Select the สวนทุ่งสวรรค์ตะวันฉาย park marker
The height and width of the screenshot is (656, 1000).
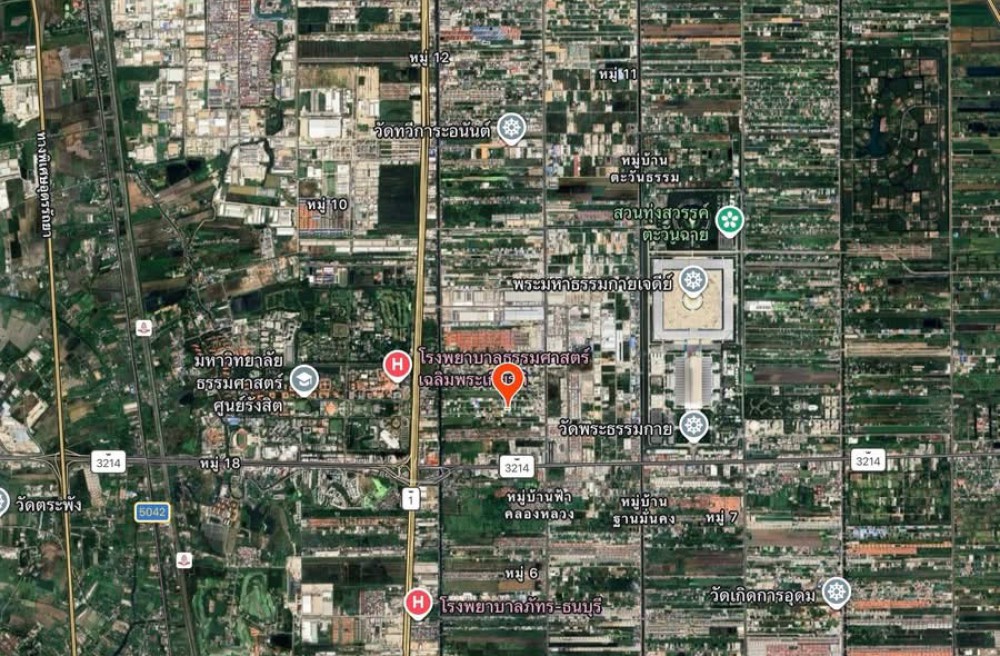(x=730, y=221)
